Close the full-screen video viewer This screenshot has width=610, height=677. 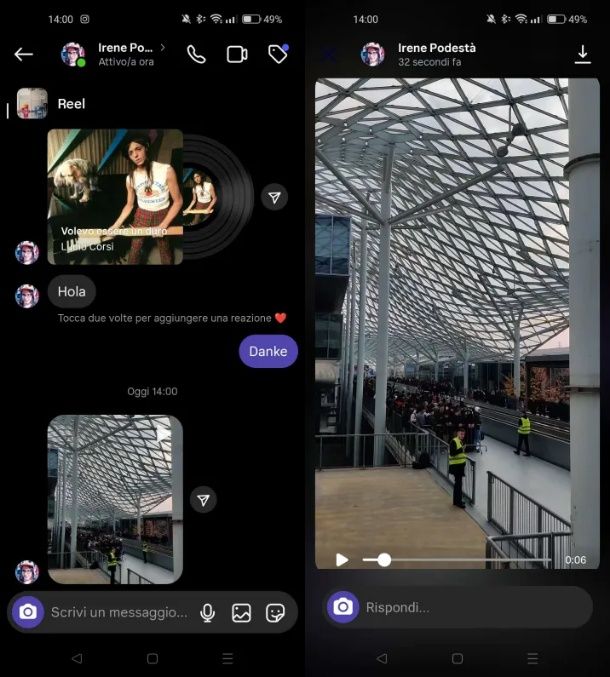point(329,54)
